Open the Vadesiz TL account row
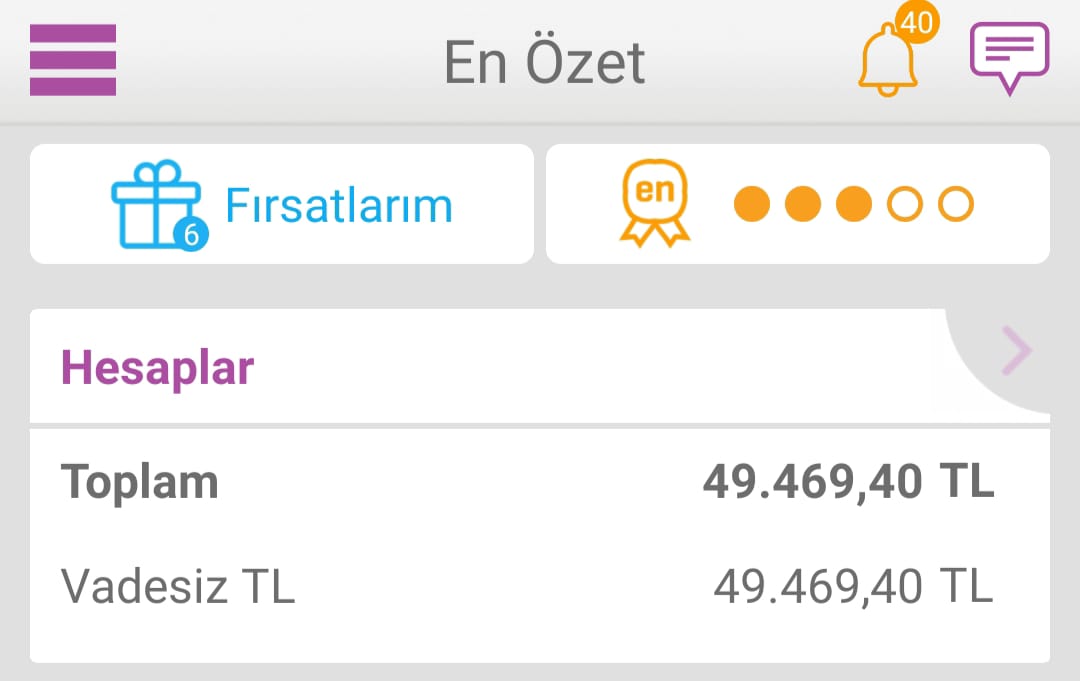Screen dimensions: 1080x681 (540, 587)
